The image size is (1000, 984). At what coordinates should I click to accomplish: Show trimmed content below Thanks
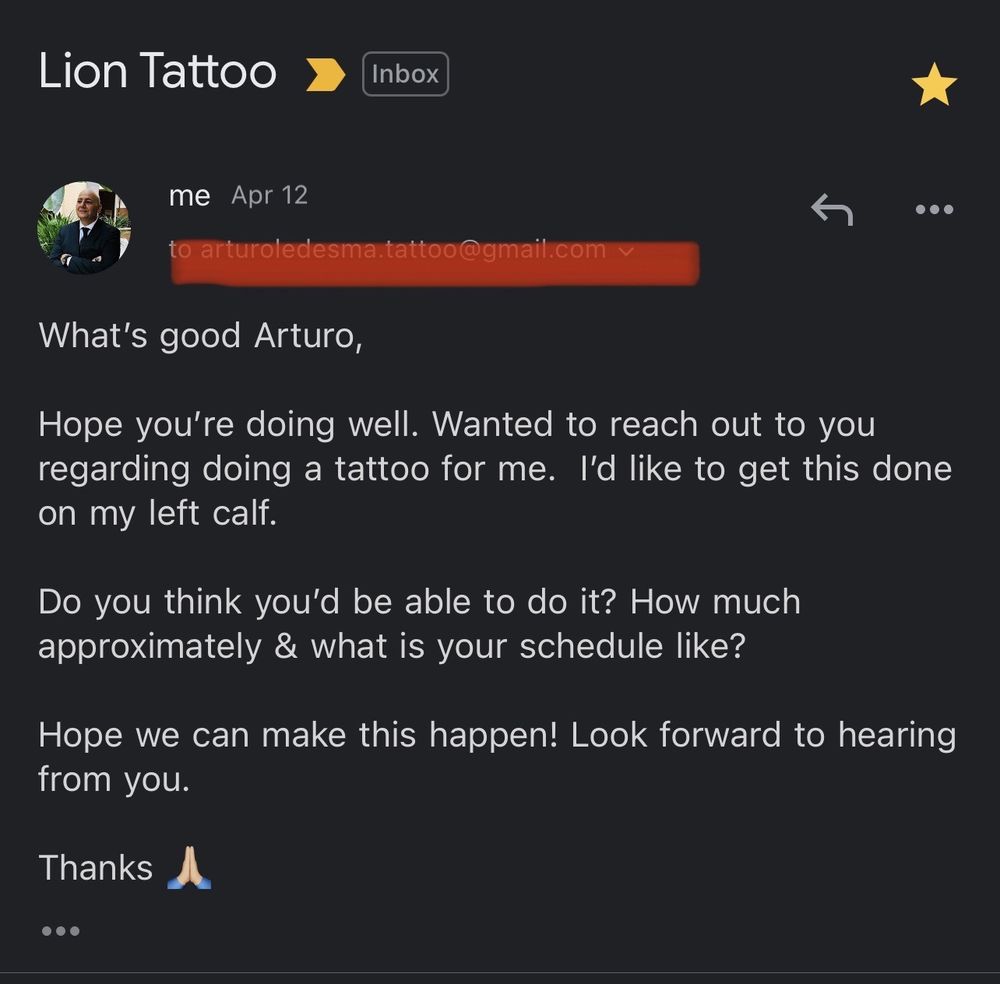coord(60,931)
